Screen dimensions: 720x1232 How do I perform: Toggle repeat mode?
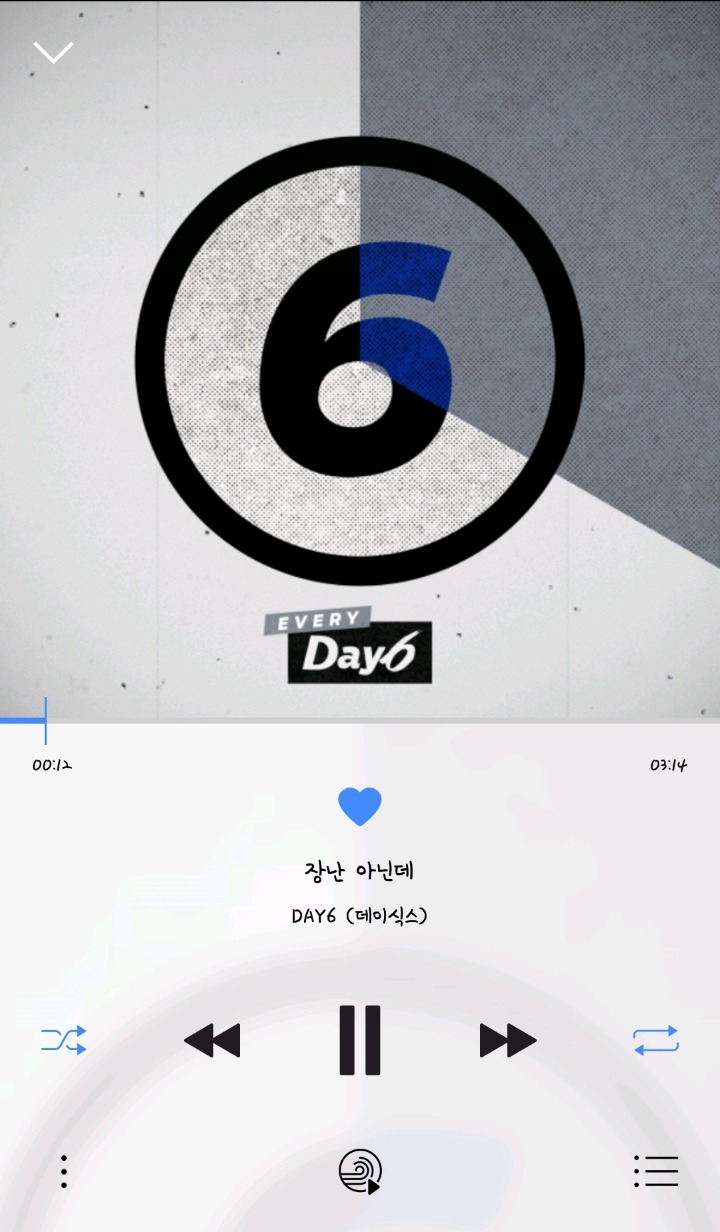(x=656, y=1040)
